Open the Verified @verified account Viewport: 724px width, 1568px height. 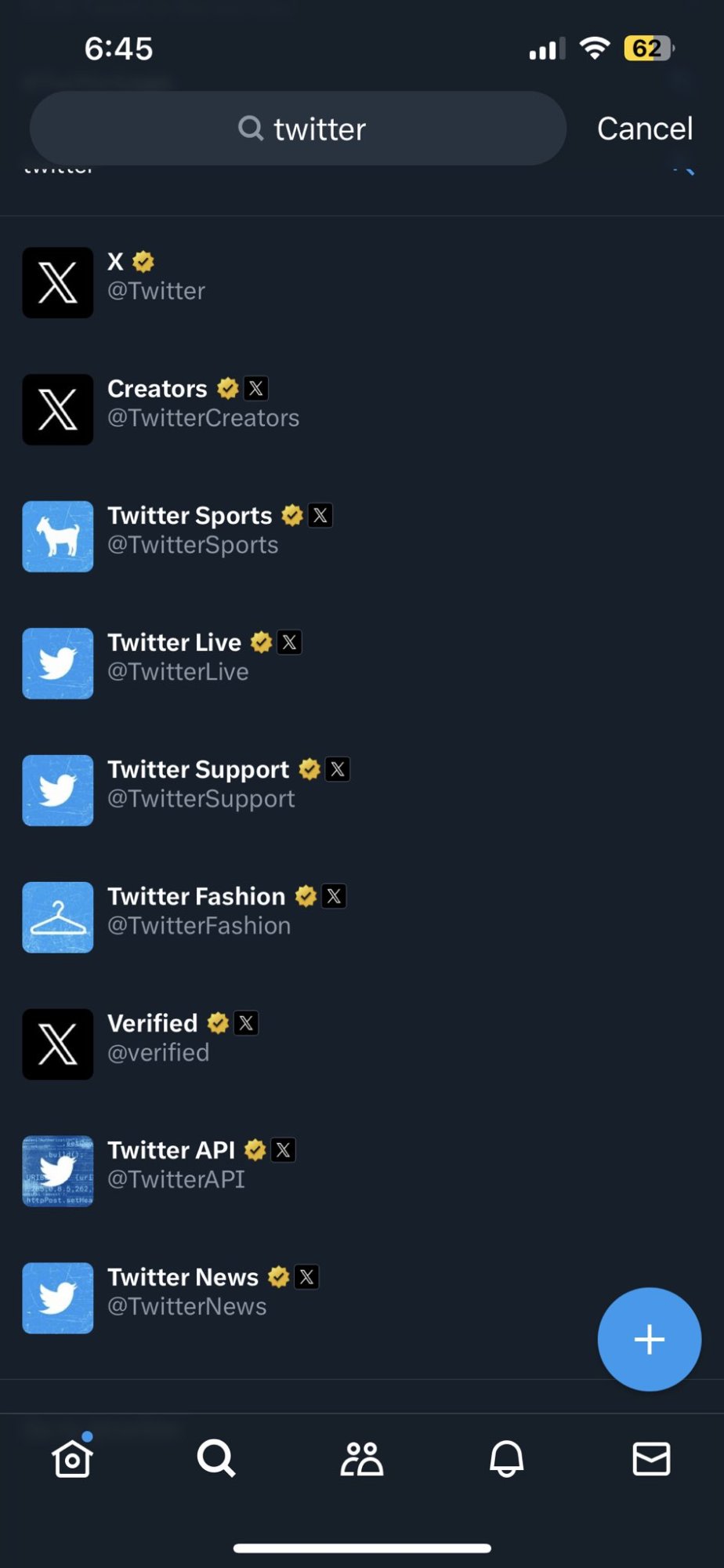click(x=158, y=1039)
